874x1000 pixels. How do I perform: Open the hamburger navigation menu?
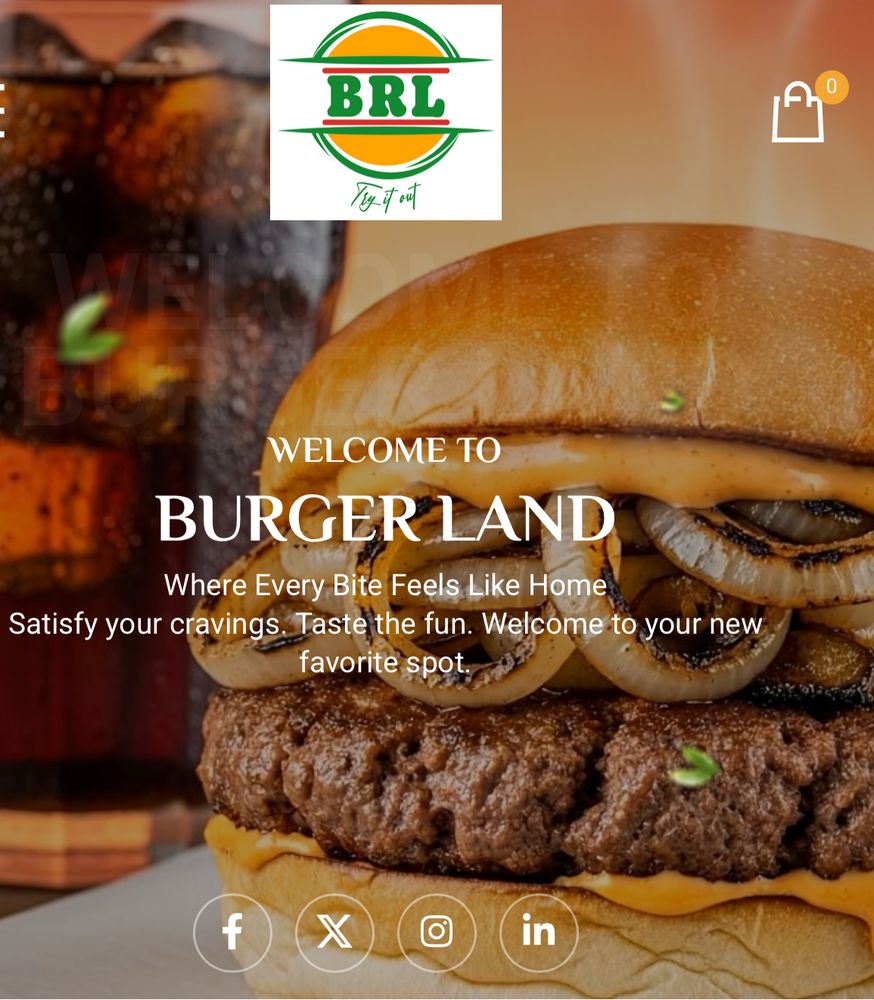click(x=3, y=110)
